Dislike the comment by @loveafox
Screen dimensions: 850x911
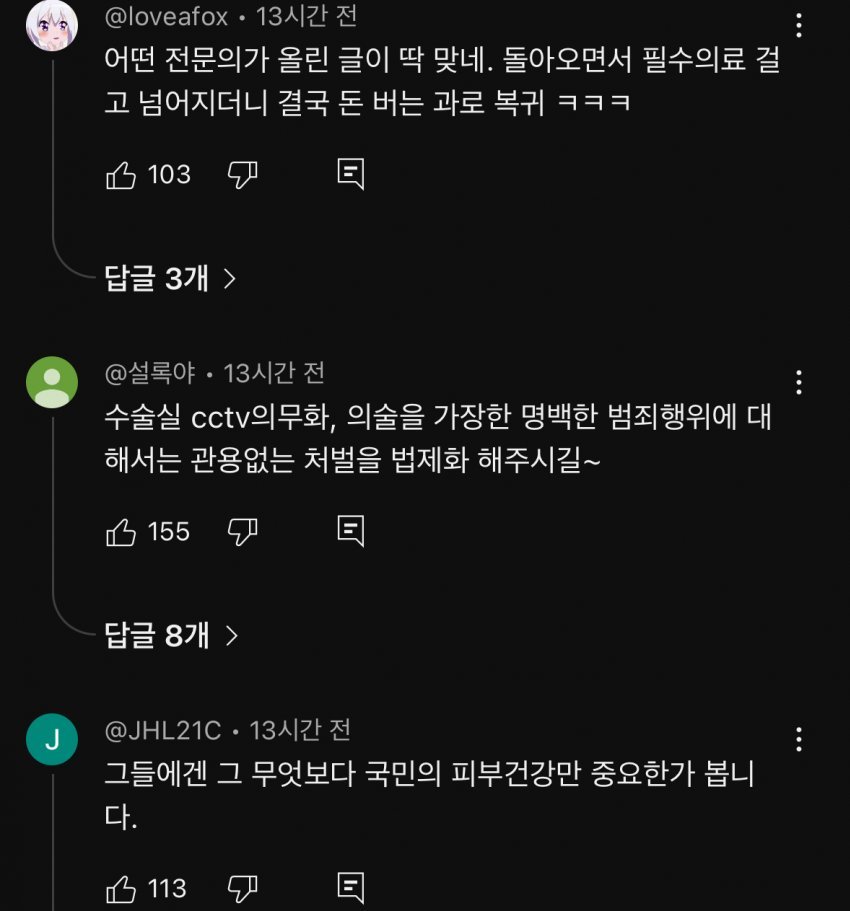coord(243,175)
